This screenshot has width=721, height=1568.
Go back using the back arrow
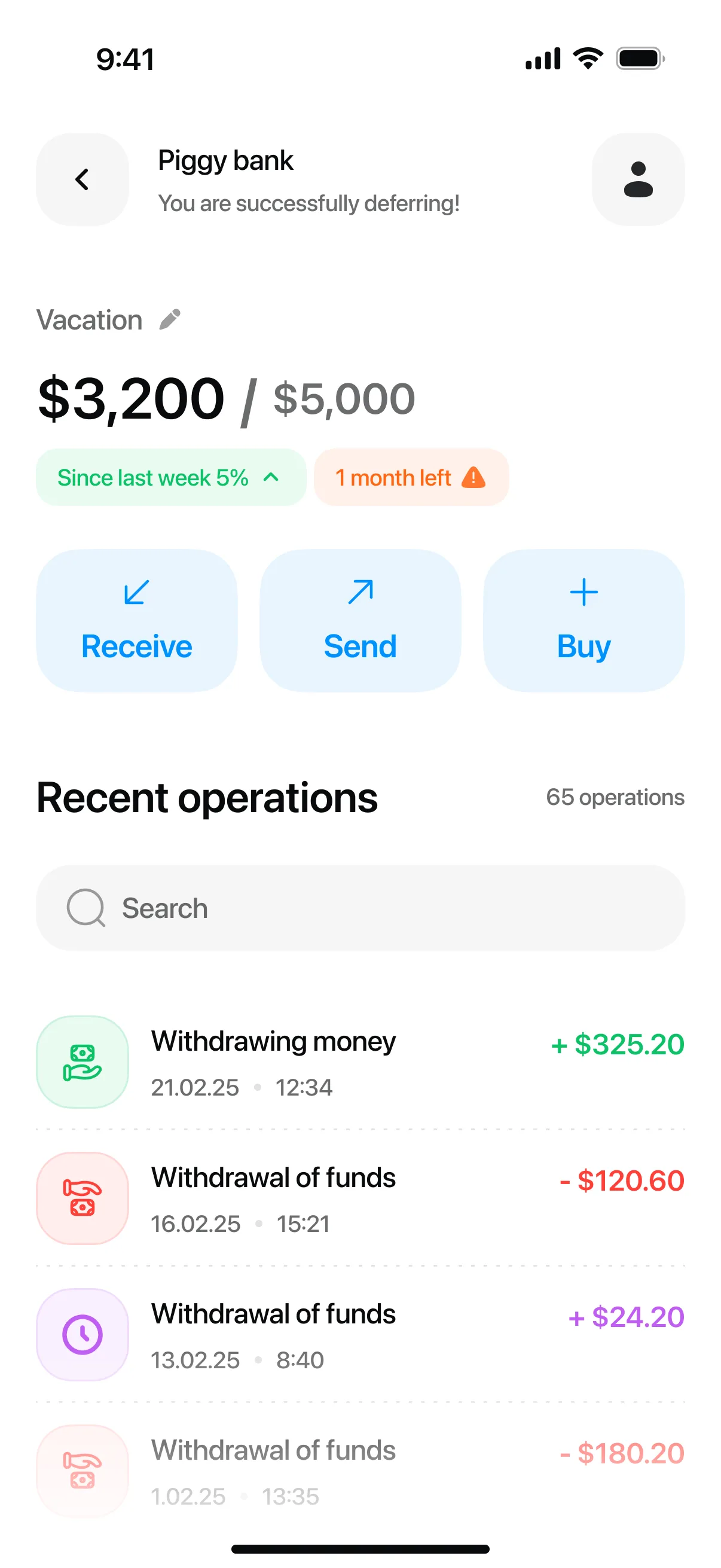click(82, 179)
